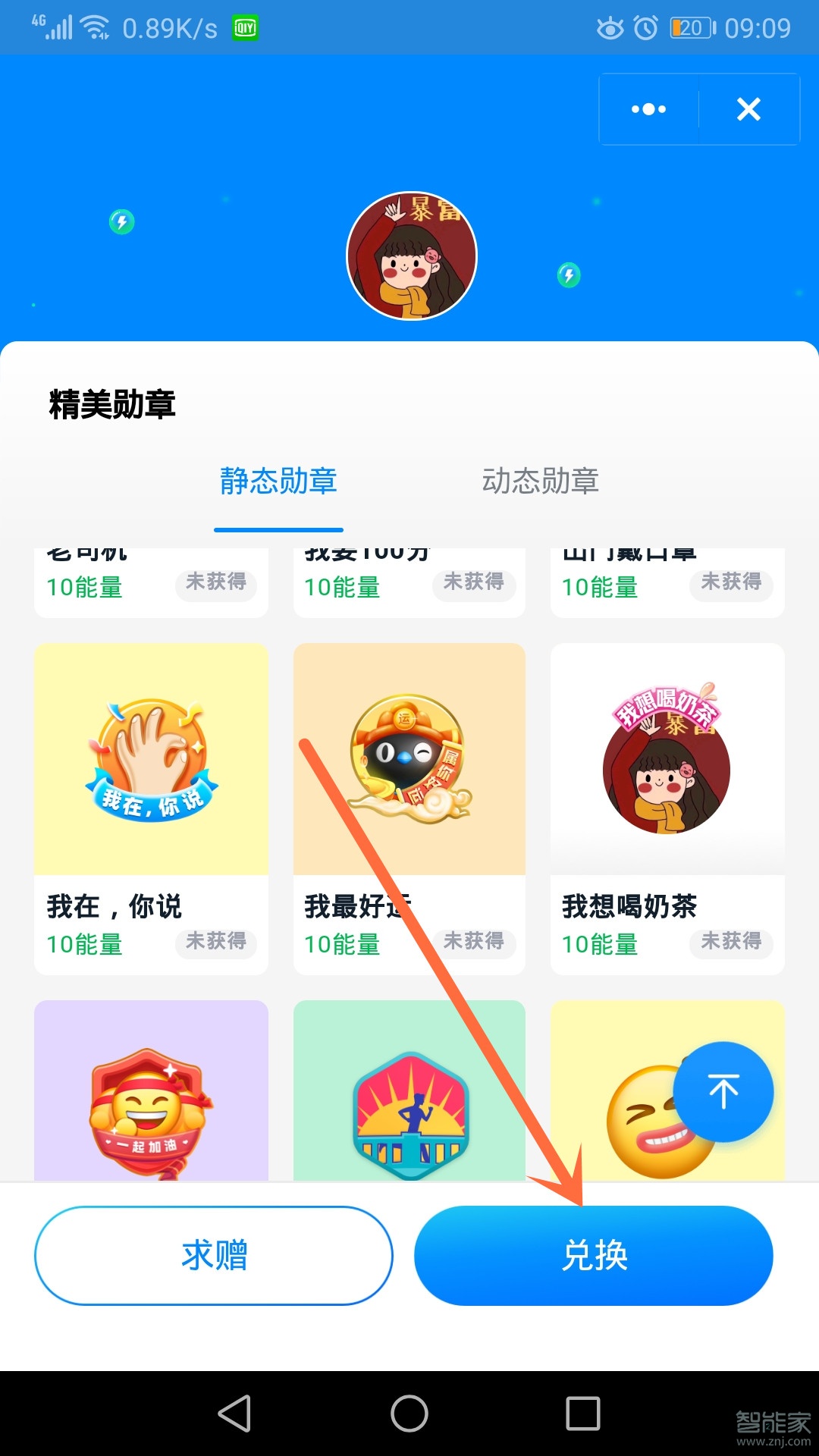Tap the 10能量 label under 我在，你说

coord(84,944)
